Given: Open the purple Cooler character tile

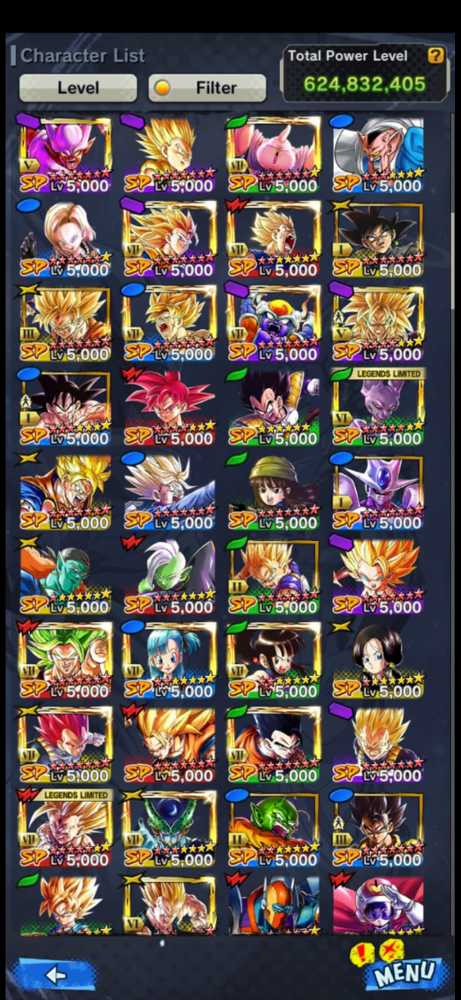Looking at the screenshot, I should 377,491.
